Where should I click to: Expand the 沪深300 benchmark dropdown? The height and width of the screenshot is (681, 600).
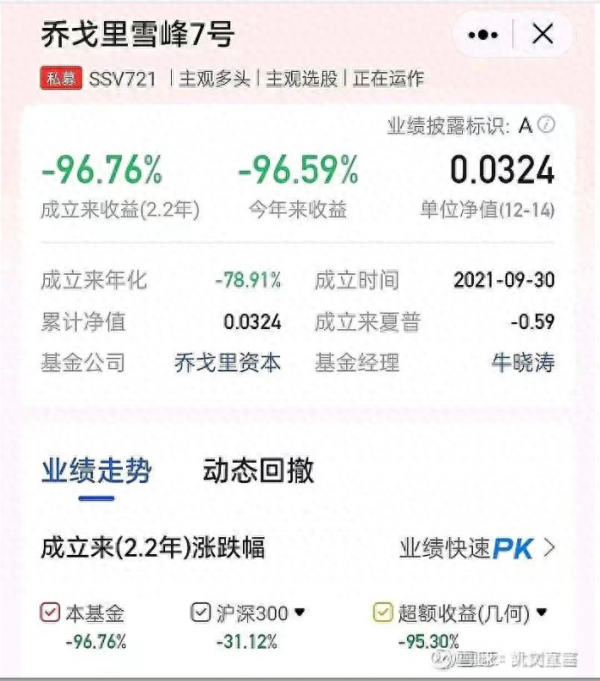pos(299,613)
